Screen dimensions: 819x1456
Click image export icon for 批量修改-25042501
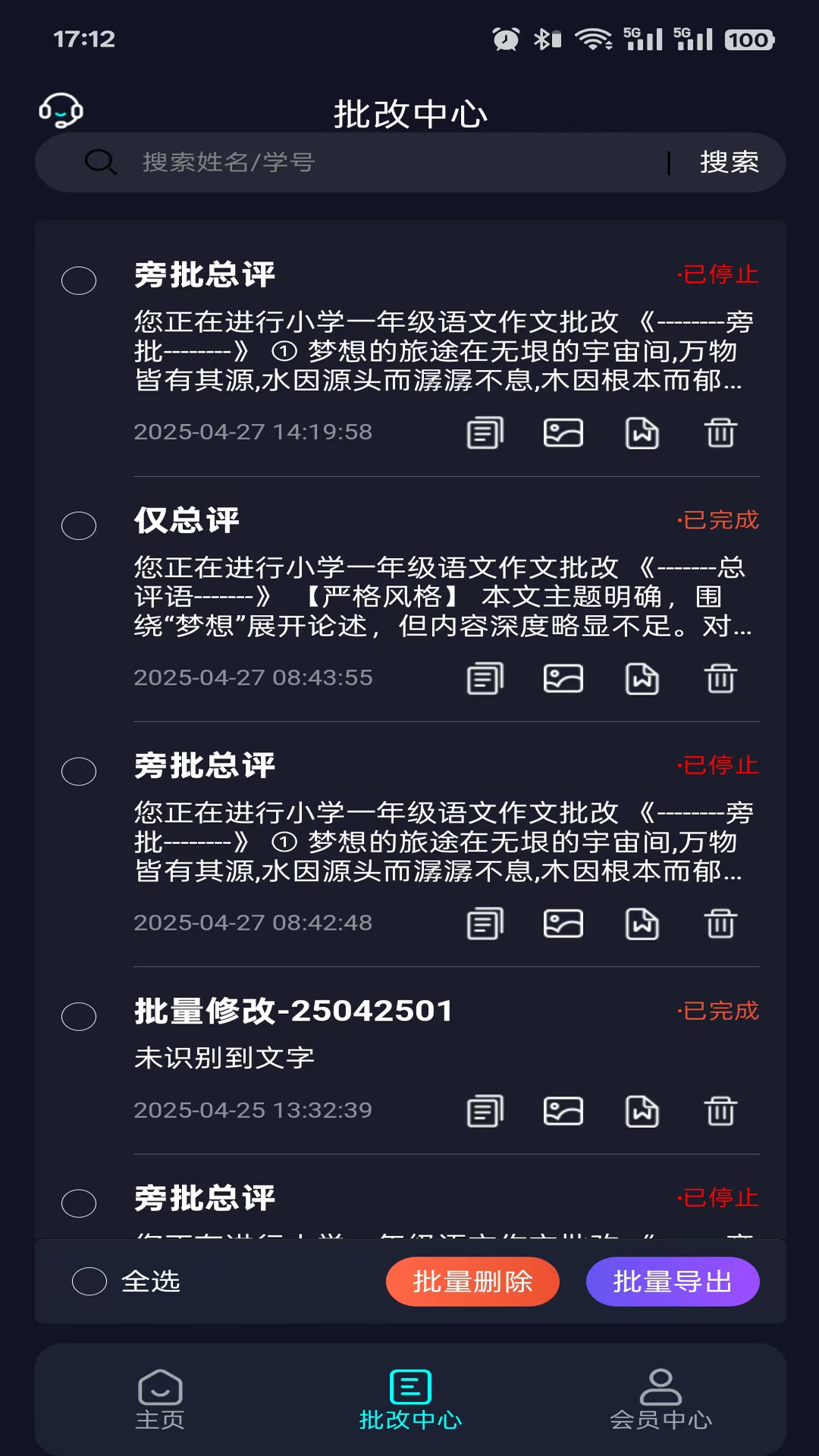[563, 1112]
